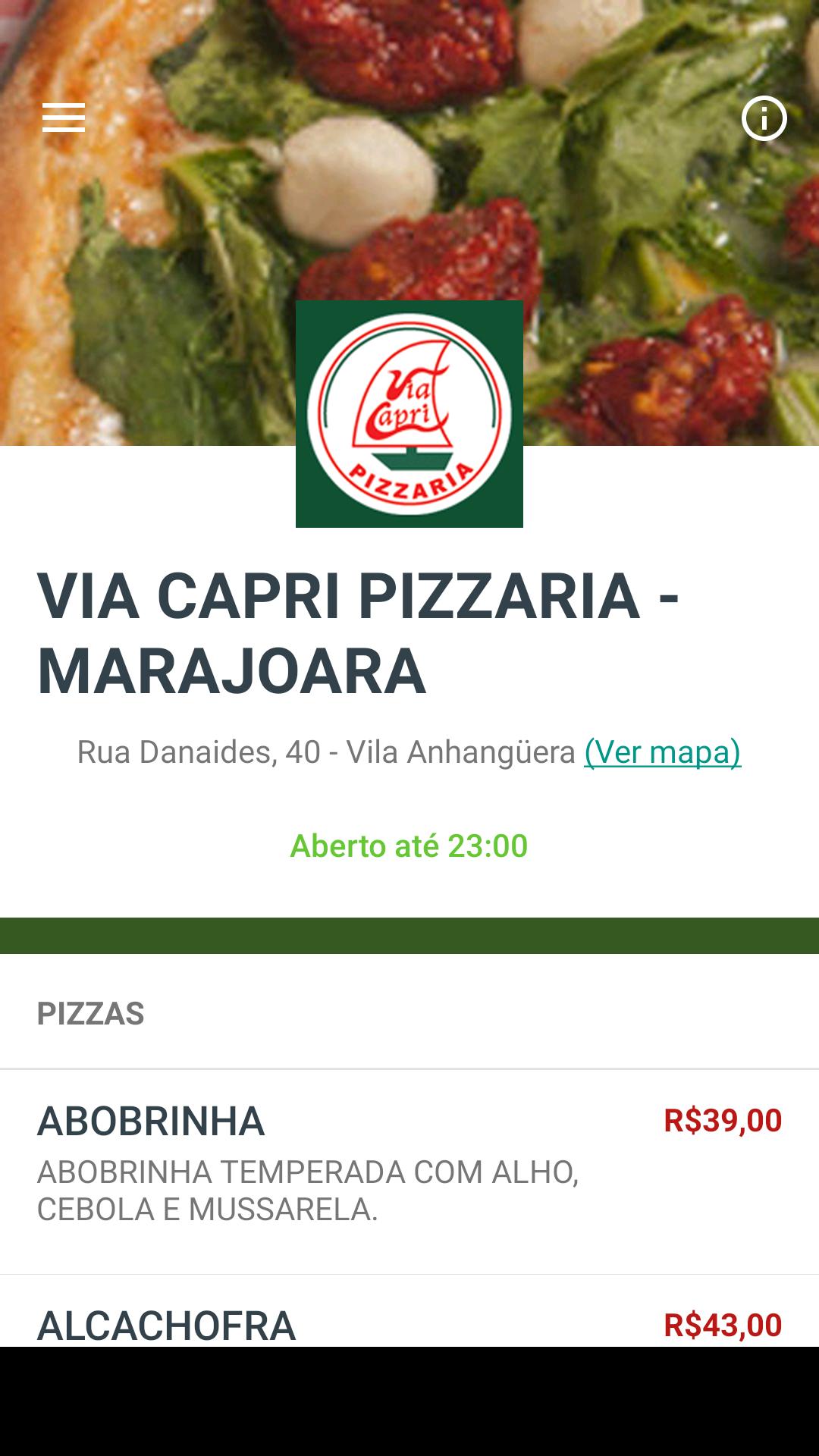
Task: Tap the green category bar
Action: pos(409,934)
